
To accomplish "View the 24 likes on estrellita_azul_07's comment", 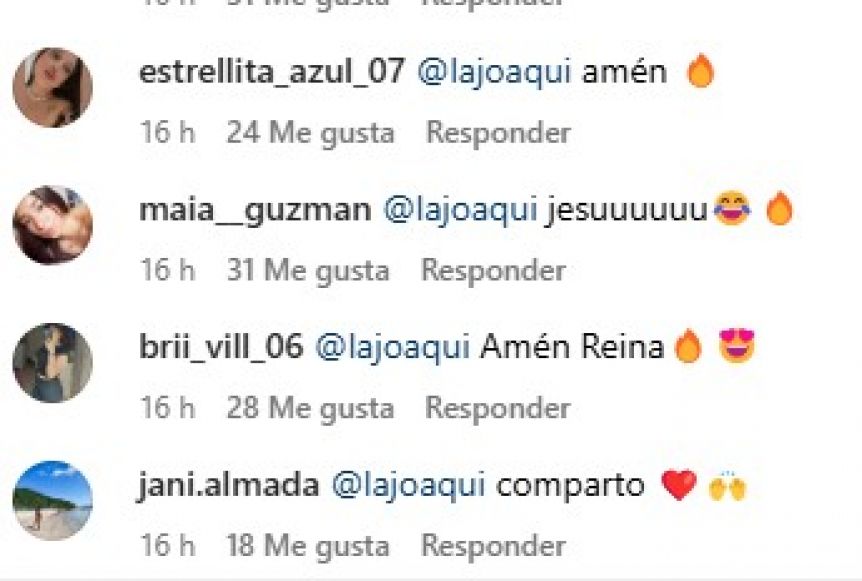I will tap(310, 133).
